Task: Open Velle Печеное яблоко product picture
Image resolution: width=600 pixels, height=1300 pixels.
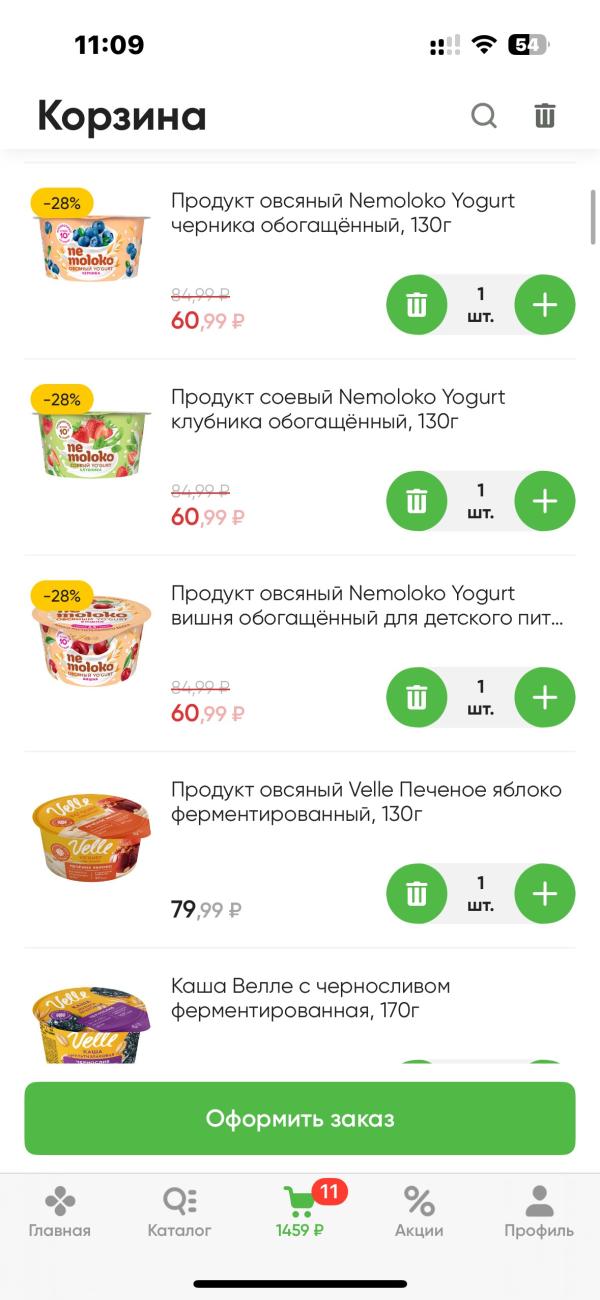Action: click(x=91, y=835)
